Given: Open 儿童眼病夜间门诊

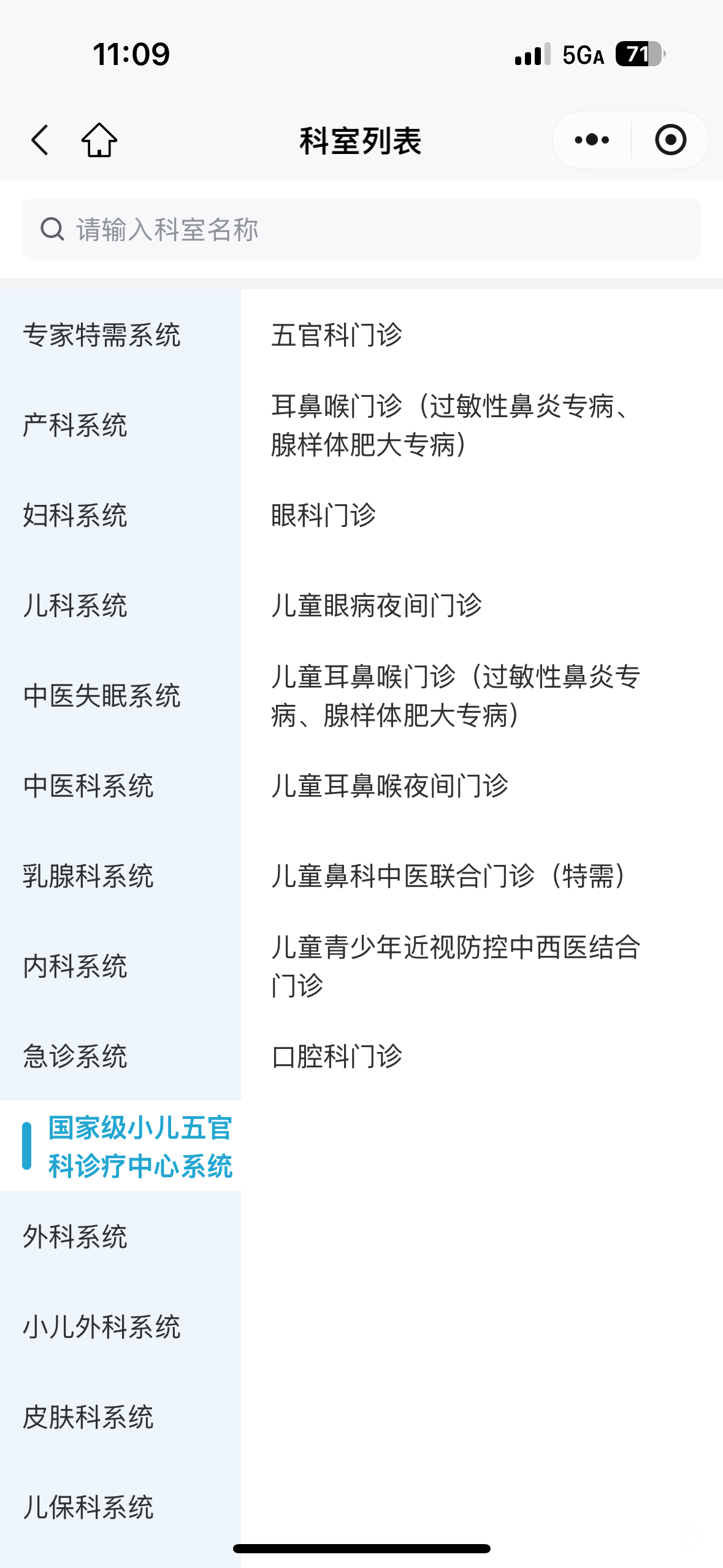Looking at the screenshot, I should pyautogui.click(x=377, y=605).
